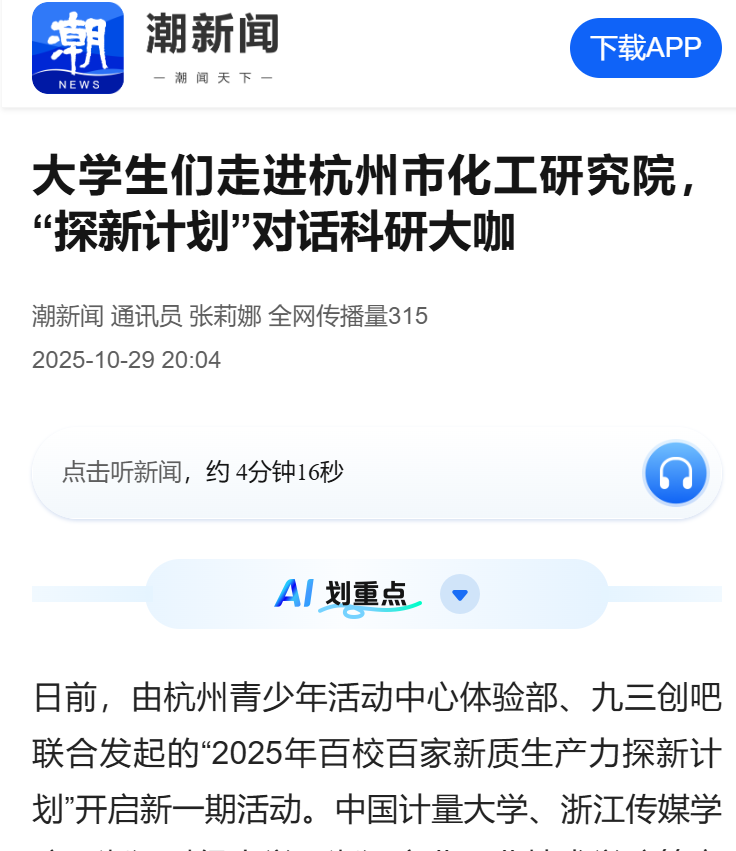Expand the AI 划重点 summary
This screenshot has height=851, width=736.
pos(460,595)
